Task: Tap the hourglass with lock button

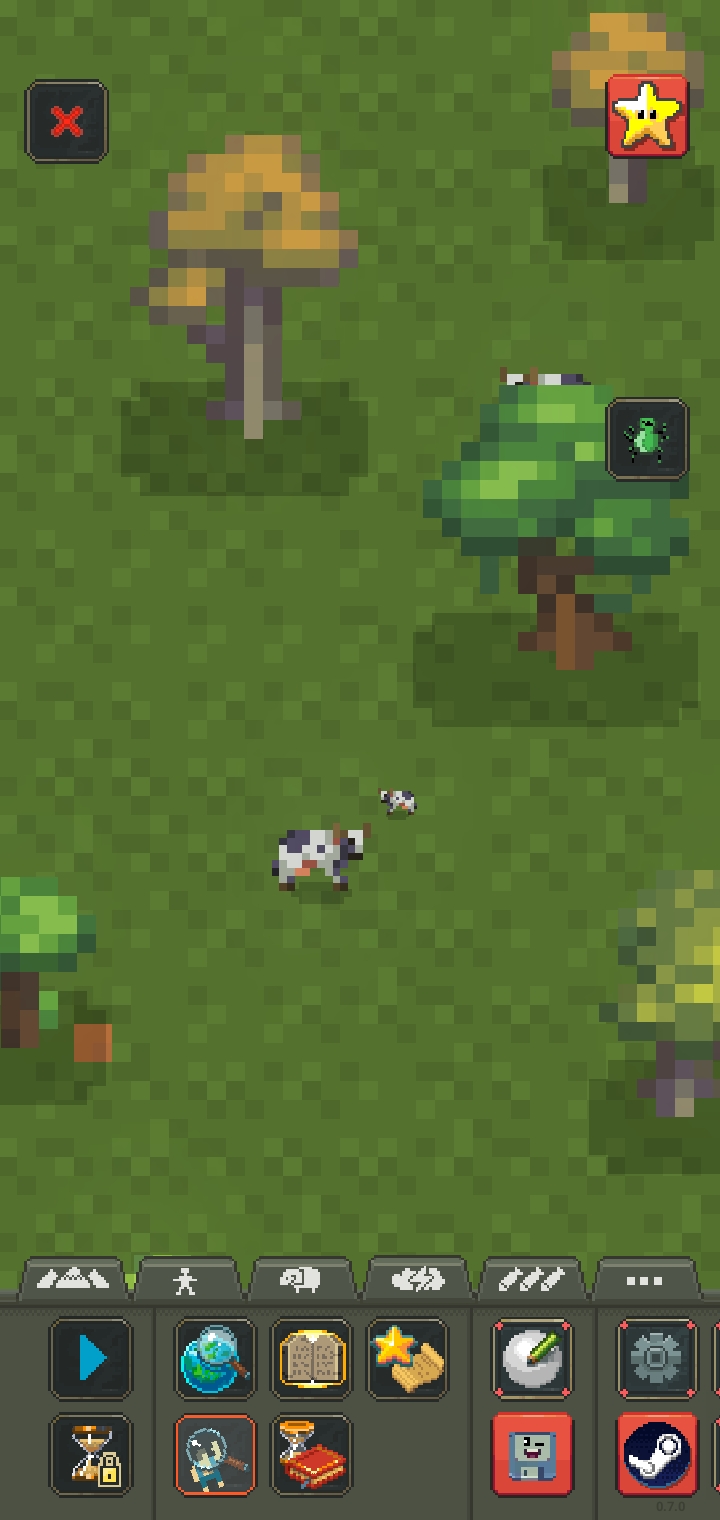Action: pos(91,1454)
